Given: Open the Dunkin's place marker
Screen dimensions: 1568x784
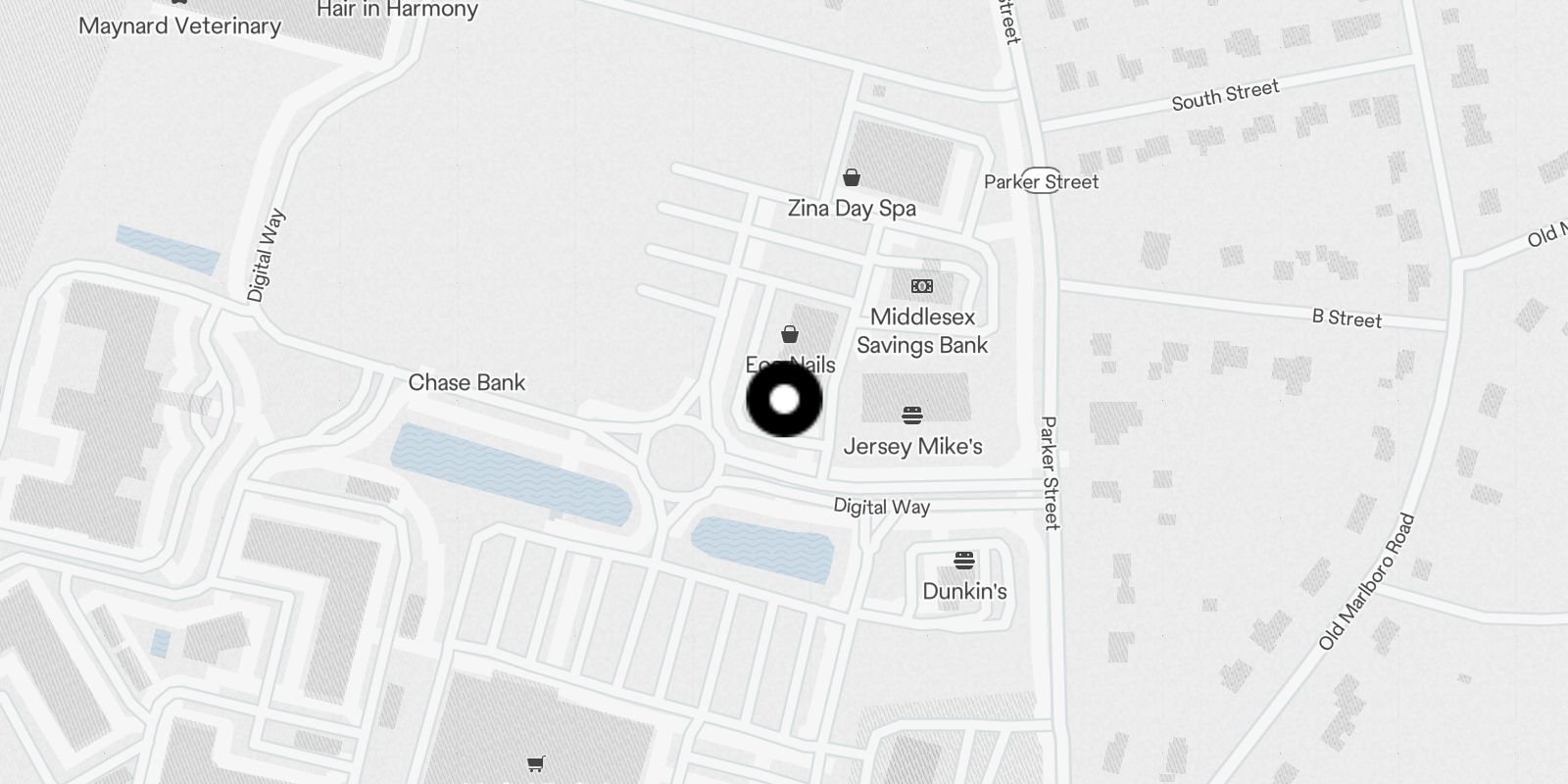Looking at the screenshot, I should 964,561.
